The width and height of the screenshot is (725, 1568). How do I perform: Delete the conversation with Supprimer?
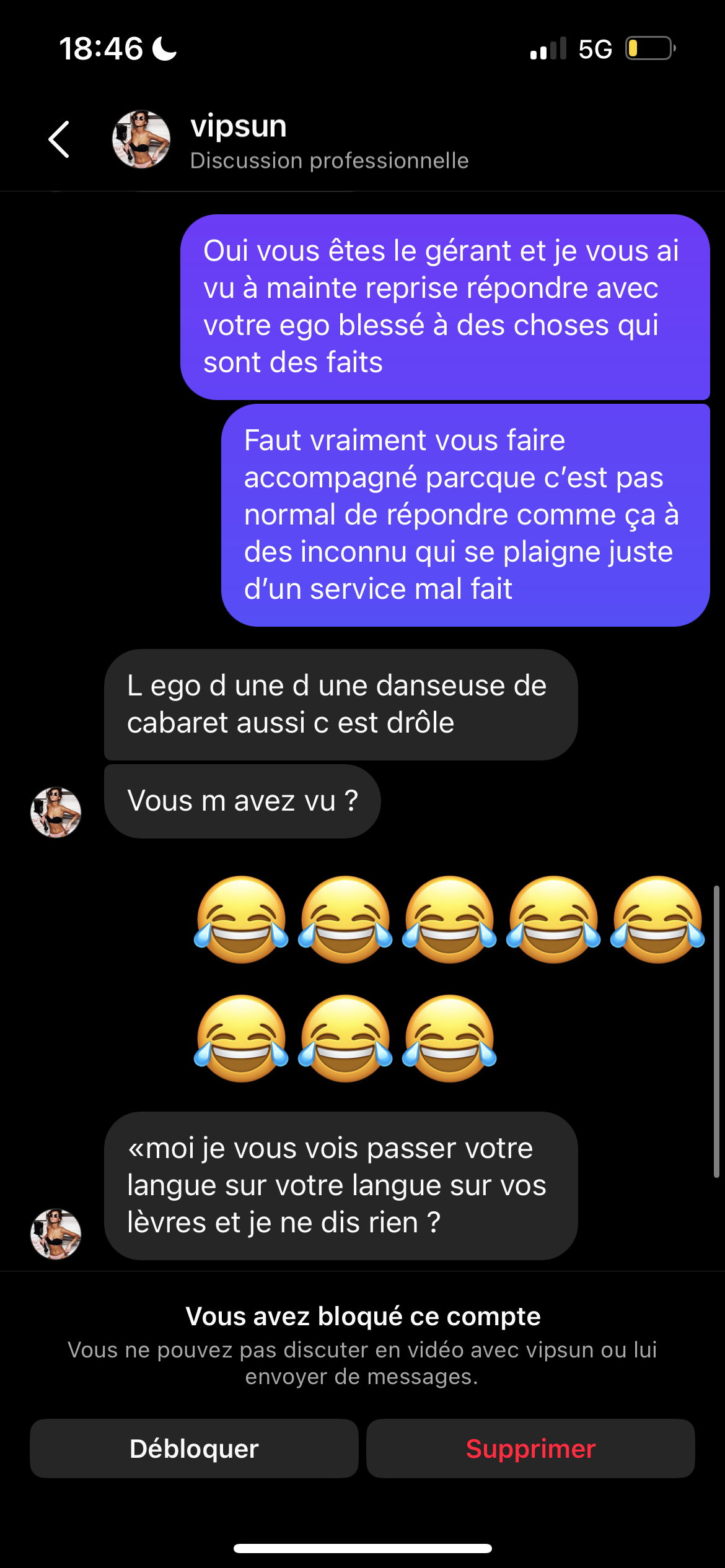click(x=530, y=1448)
